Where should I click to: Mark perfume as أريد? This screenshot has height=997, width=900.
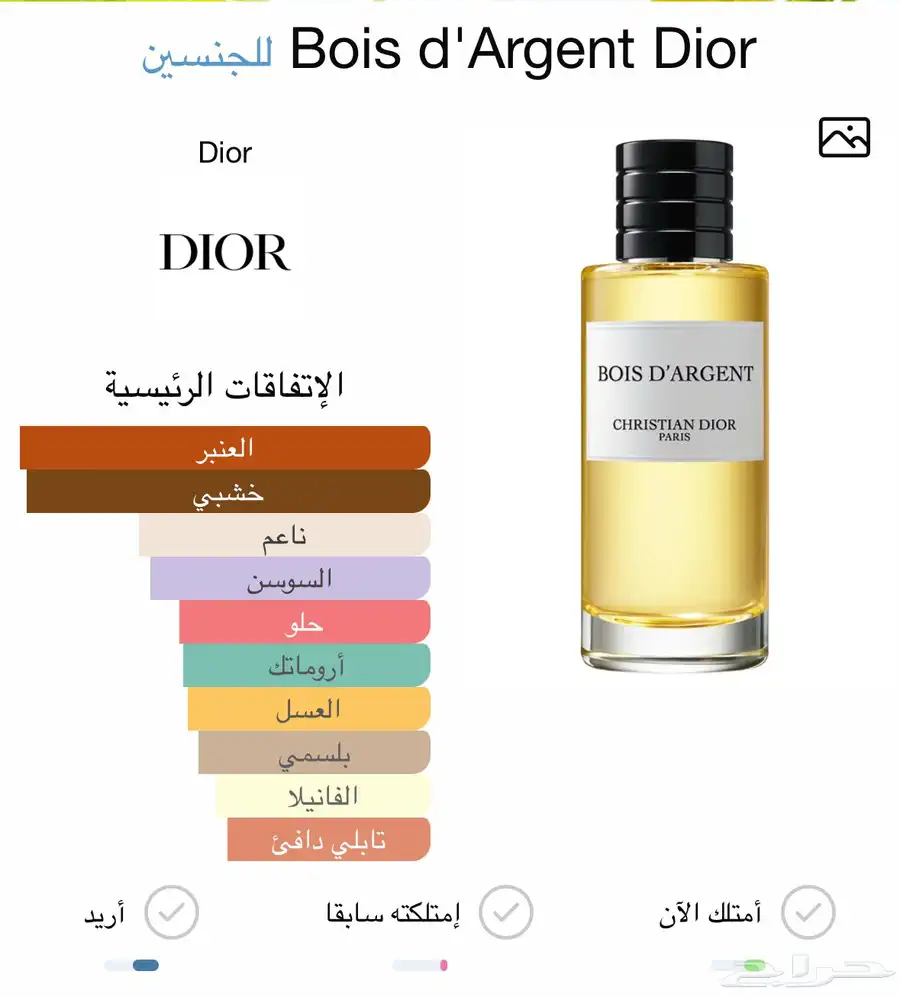(171, 912)
